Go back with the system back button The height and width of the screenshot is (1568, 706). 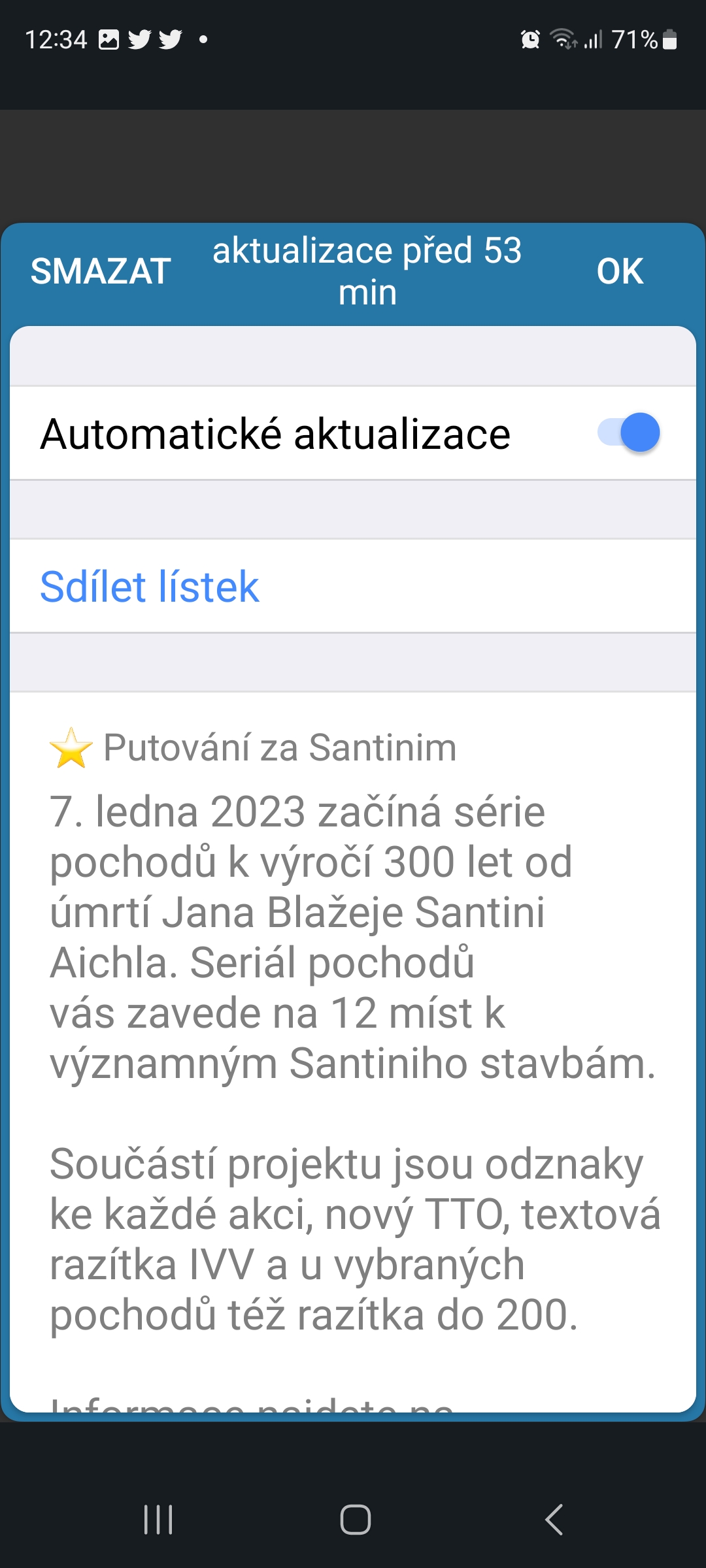coord(554,1519)
